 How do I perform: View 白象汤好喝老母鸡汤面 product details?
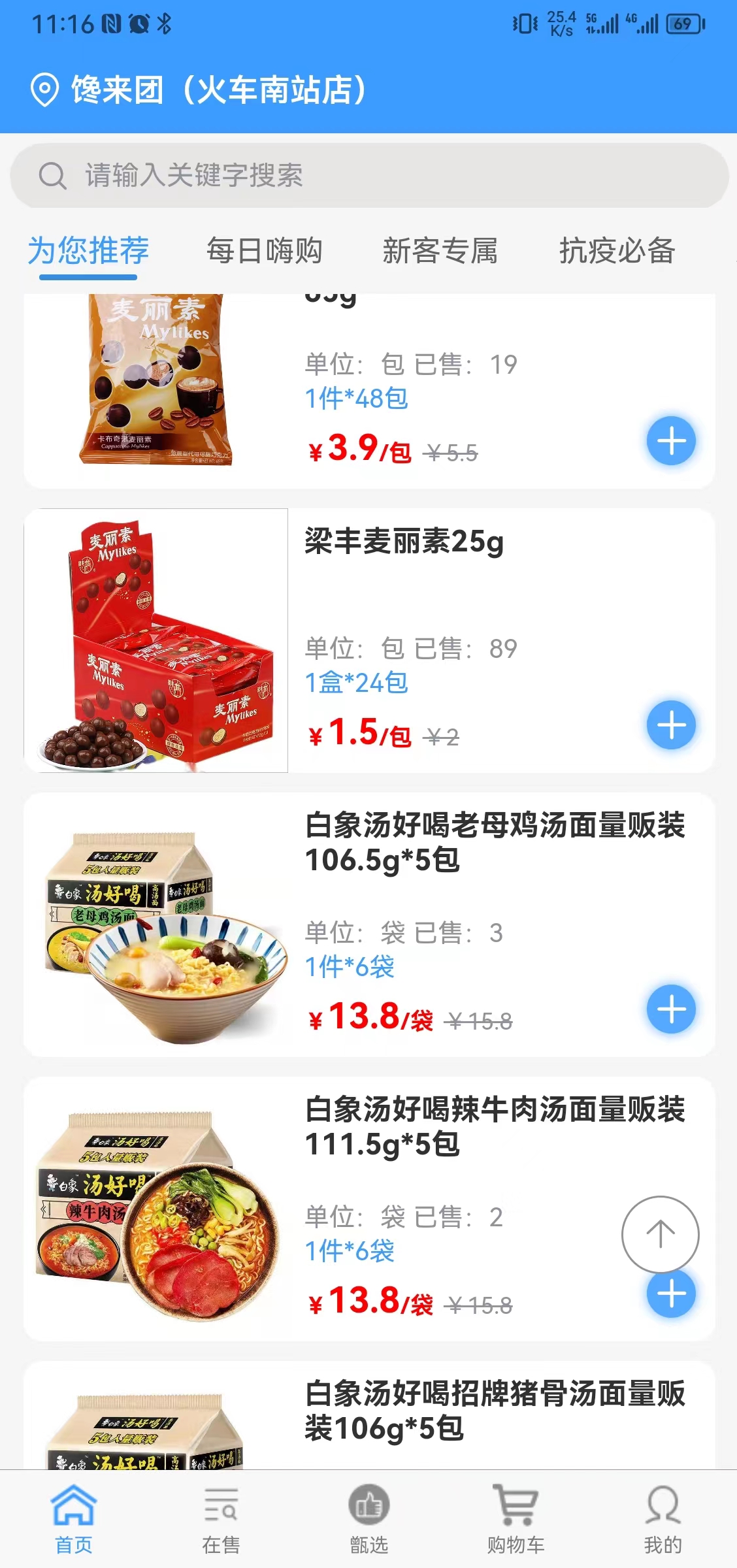(494, 843)
